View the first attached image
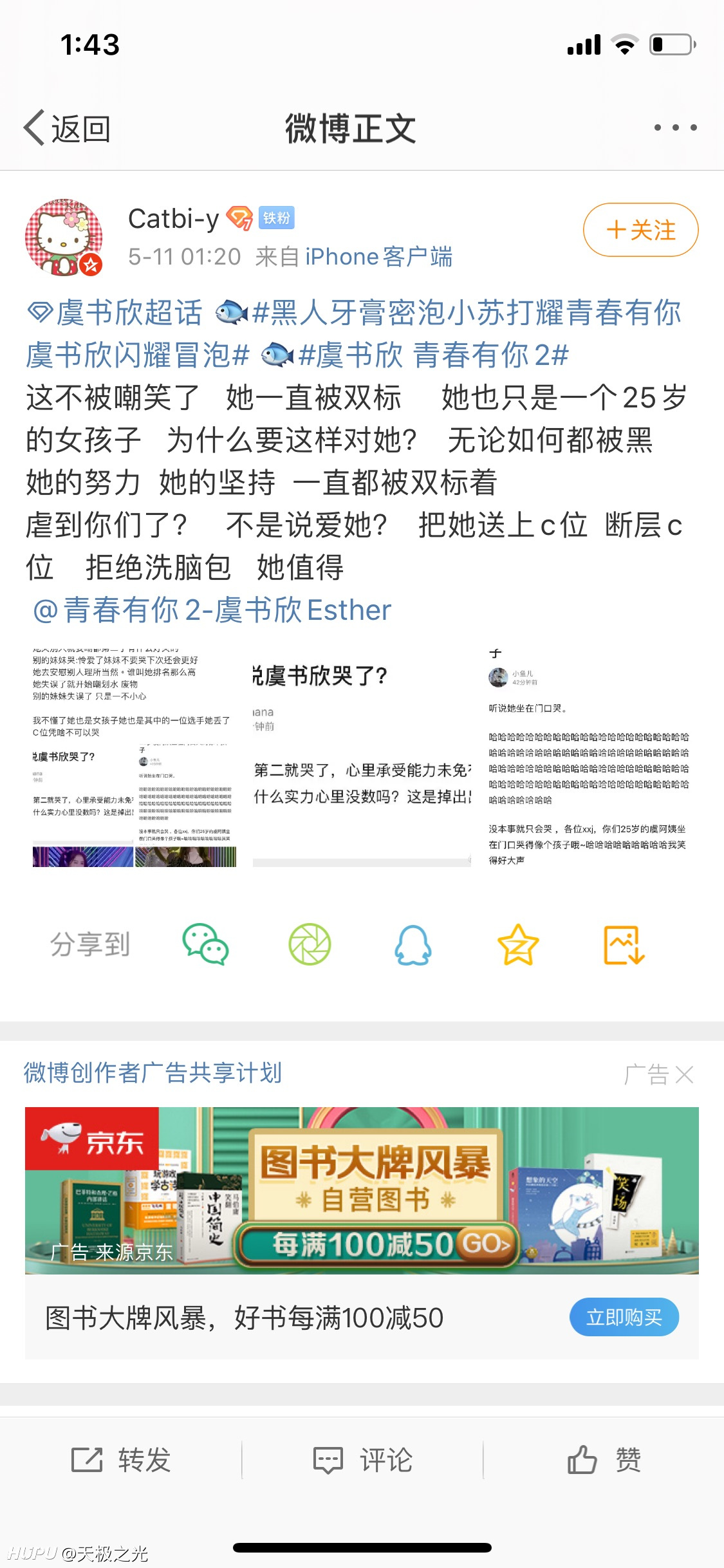This screenshot has height=1568, width=724. point(135,757)
